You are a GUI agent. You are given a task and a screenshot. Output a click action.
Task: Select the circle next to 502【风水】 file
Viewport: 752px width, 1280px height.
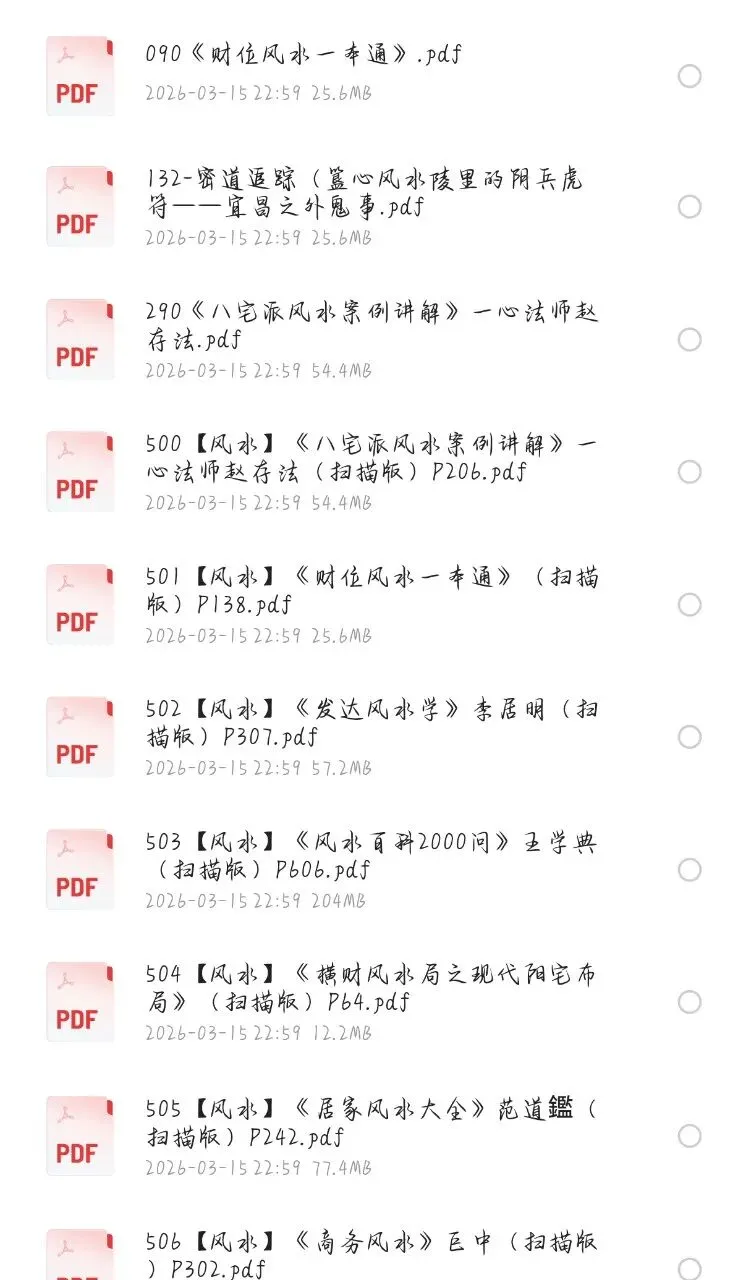[690, 737]
